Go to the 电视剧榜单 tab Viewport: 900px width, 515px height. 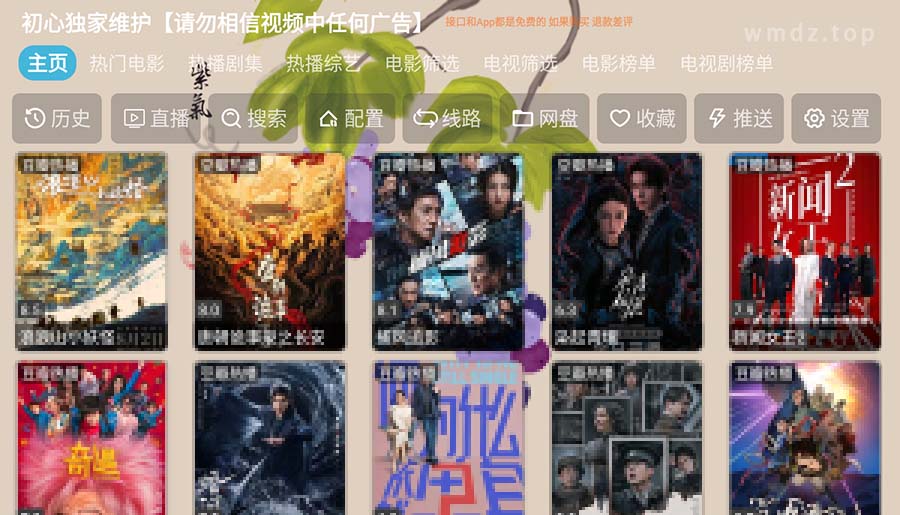coord(727,64)
